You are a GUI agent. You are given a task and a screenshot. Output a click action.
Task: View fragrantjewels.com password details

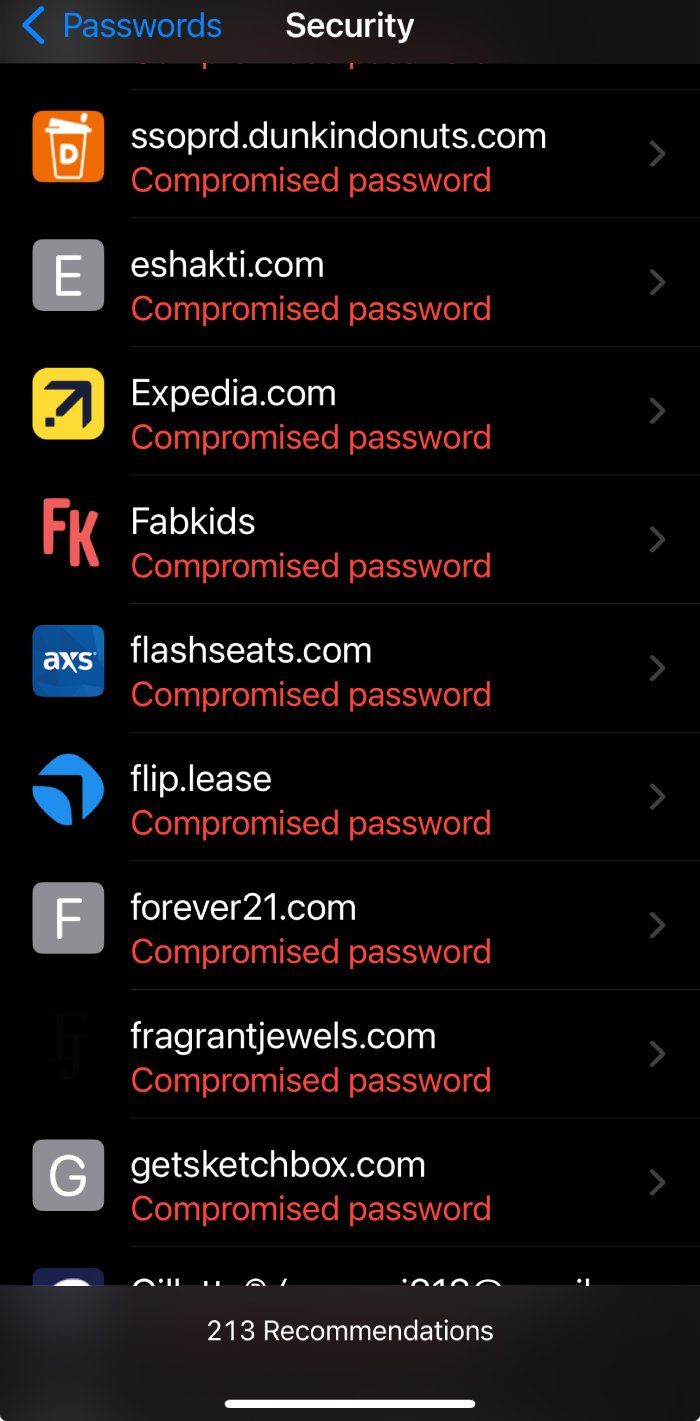point(350,1055)
